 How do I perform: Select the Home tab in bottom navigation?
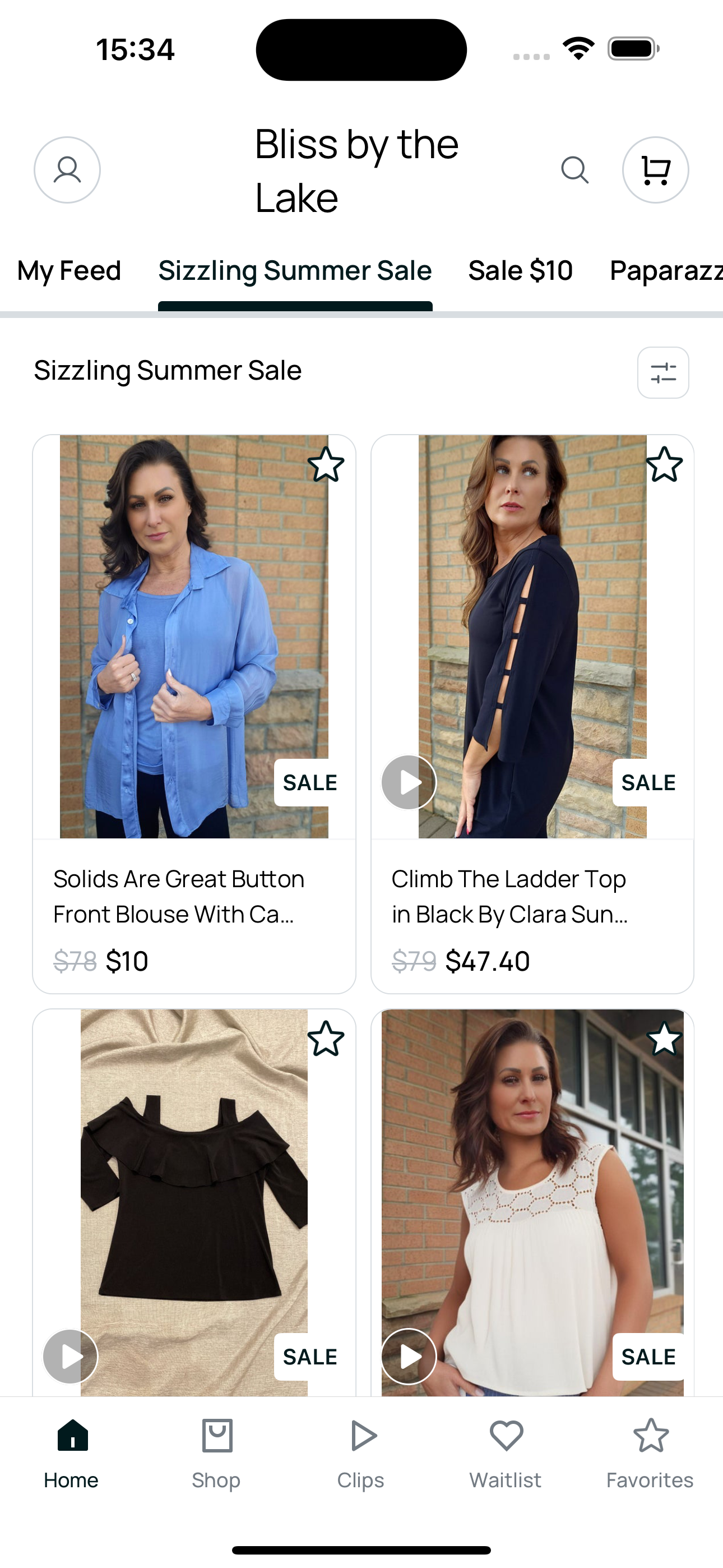click(x=71, y=1454)
